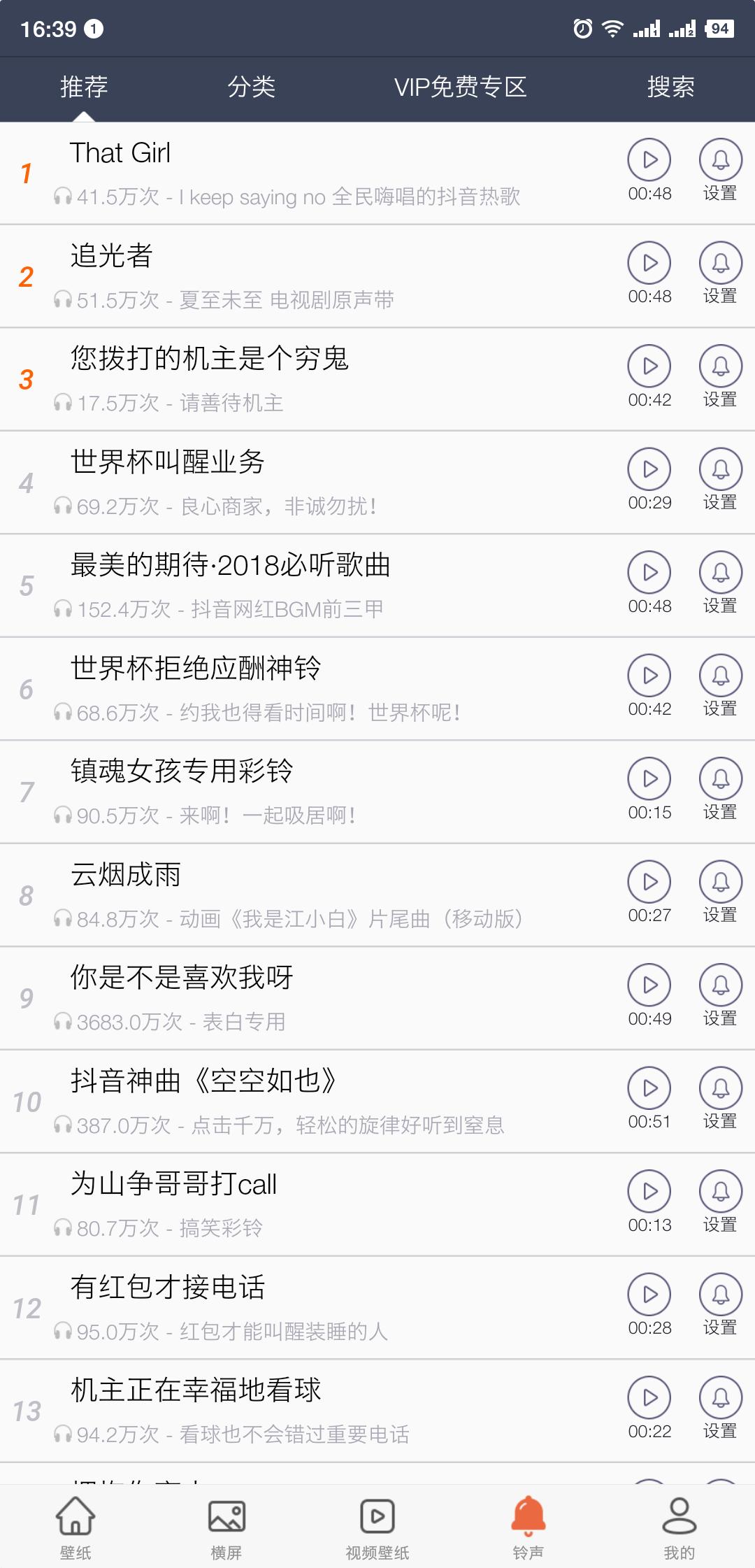Play the "云烟成雨" ringtone
This screenshot has height=1568, width=755.
[649, 882]
